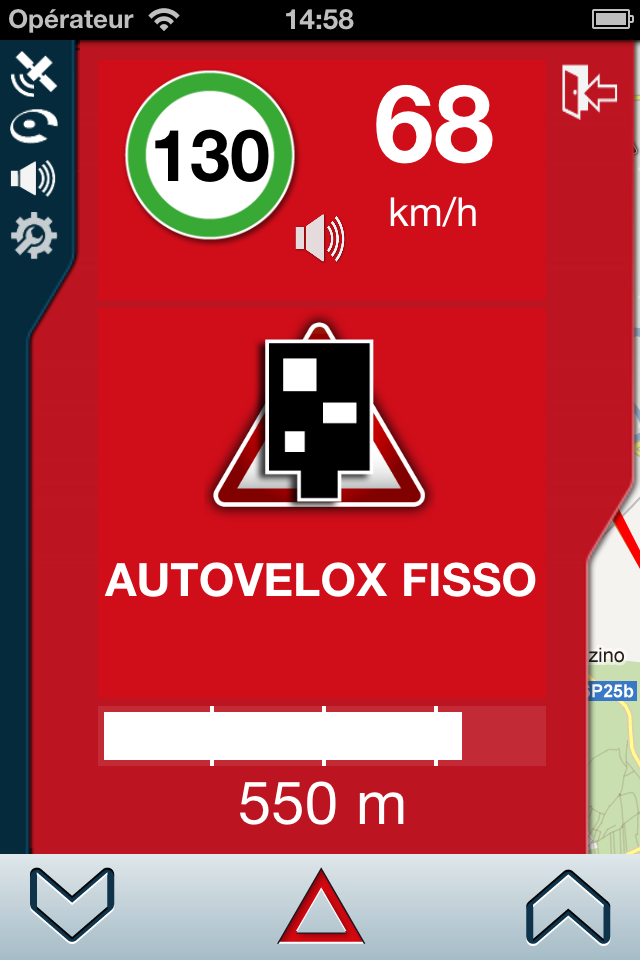
Task: Report a hazard with the warning triangle
Action: 321,908
